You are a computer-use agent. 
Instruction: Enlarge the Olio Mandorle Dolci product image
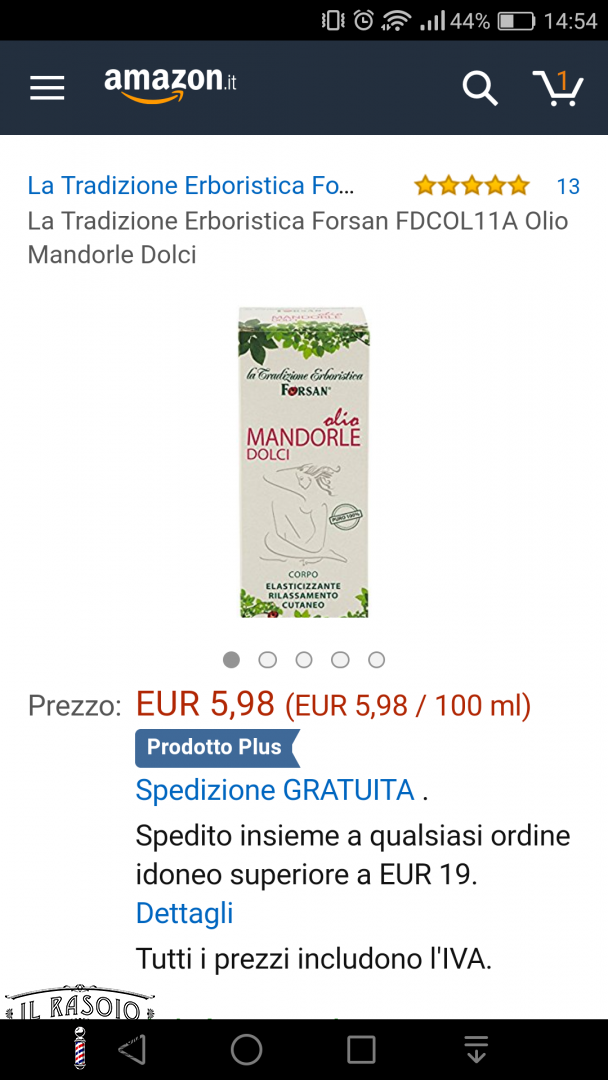tap(304, 462)
